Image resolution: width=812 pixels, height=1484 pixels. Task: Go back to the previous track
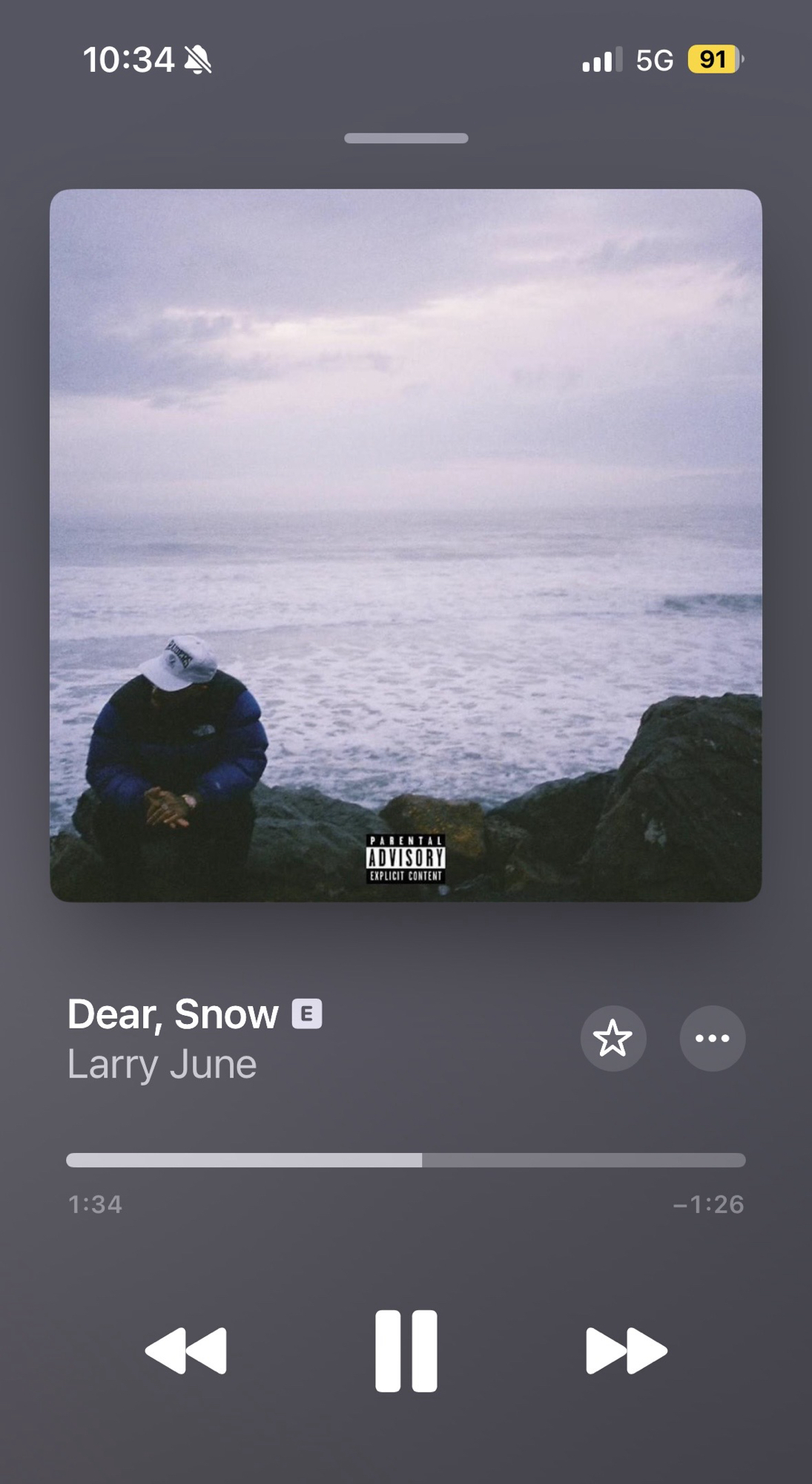186,1351
